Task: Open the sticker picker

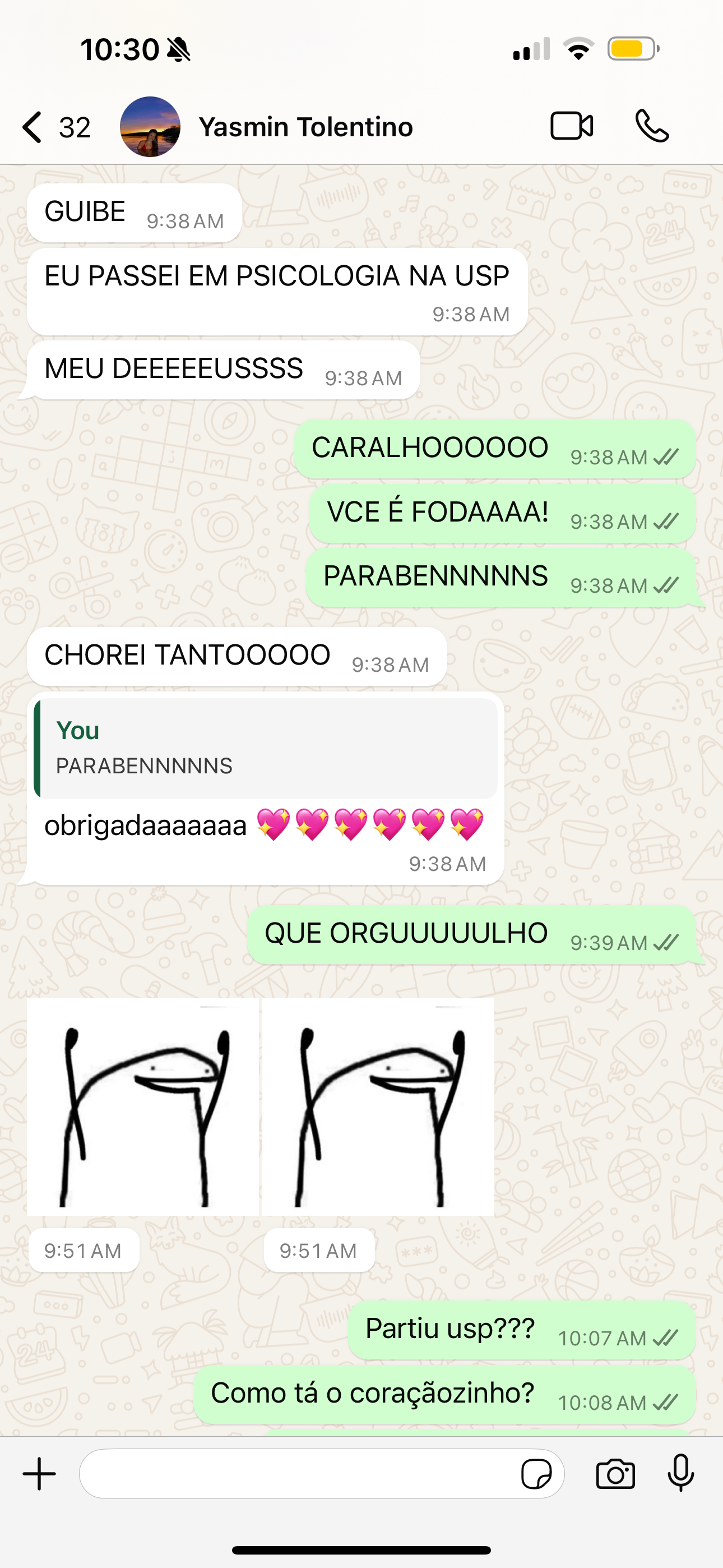Action: pos(536,1474)
